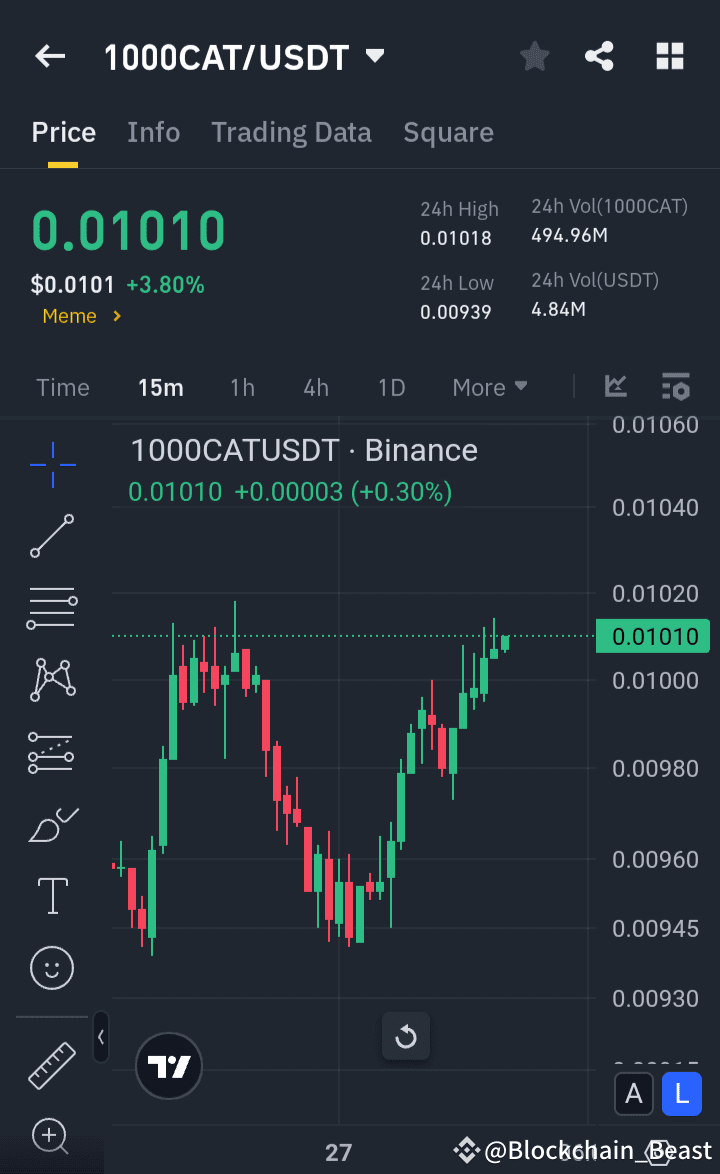Open the 1000CAT/USDT pair selector dropdown
Screen dimensions: 720x1174
375,57
